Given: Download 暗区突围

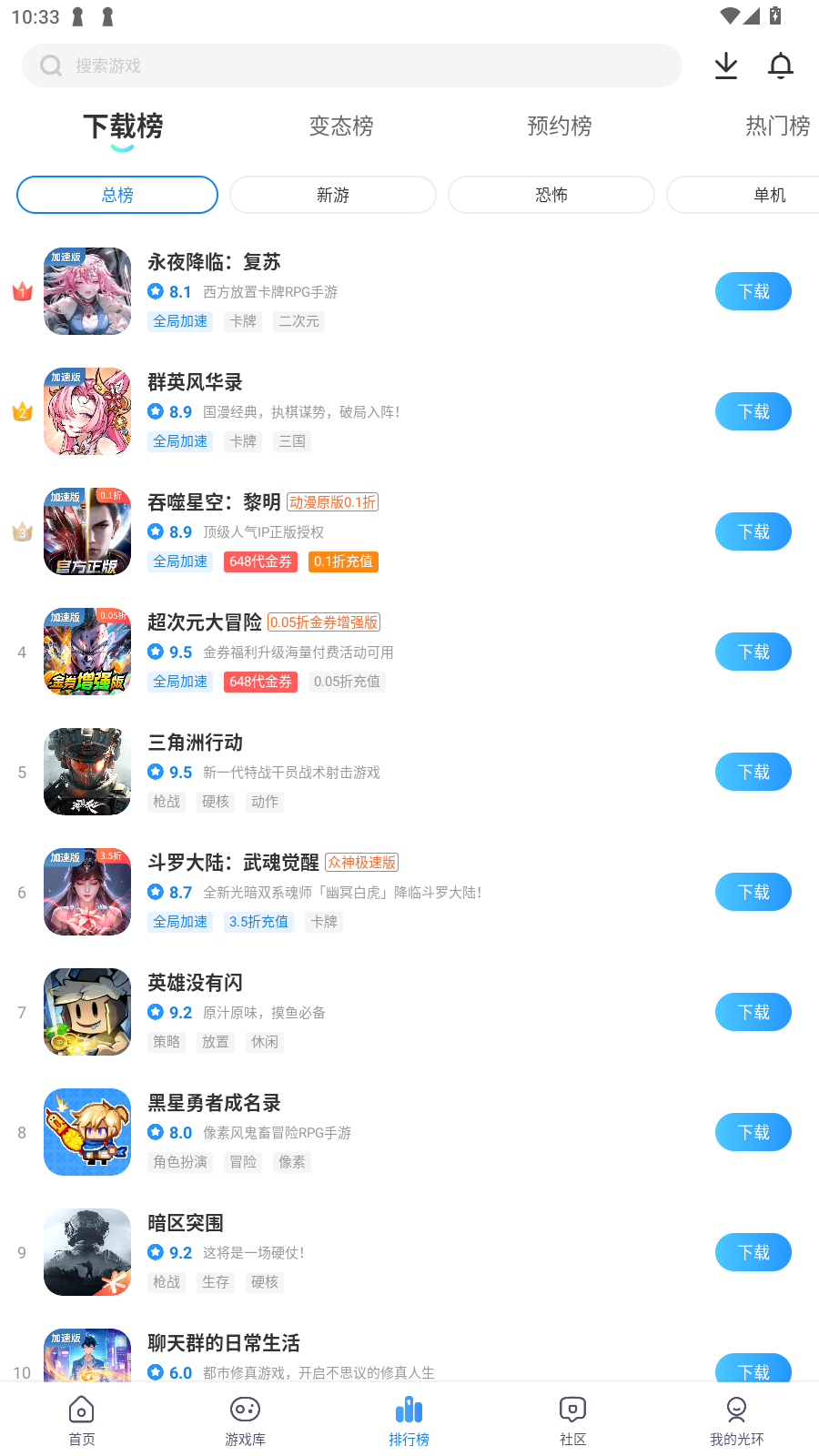Looking at the screenshot, I should (753, 1252).
